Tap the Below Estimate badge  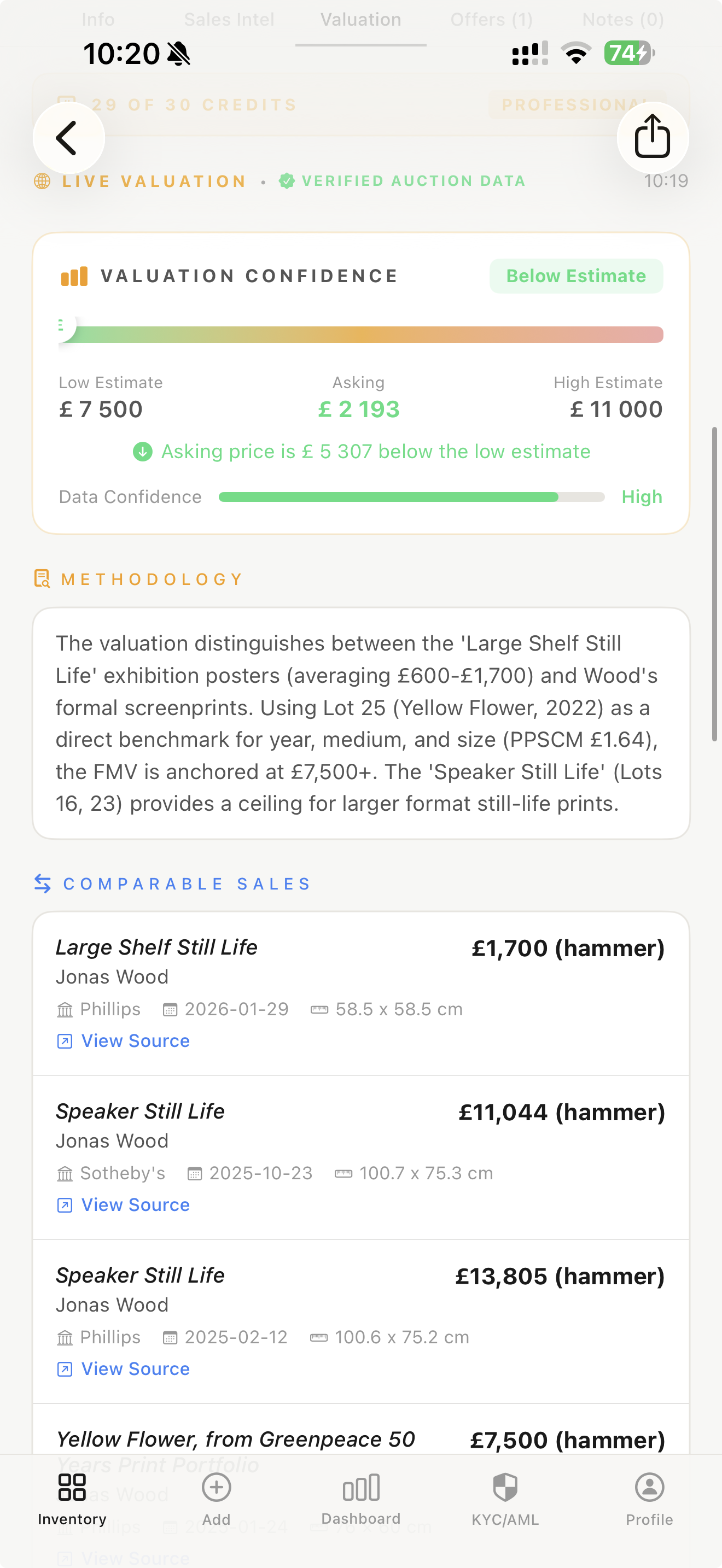(575, 275)
